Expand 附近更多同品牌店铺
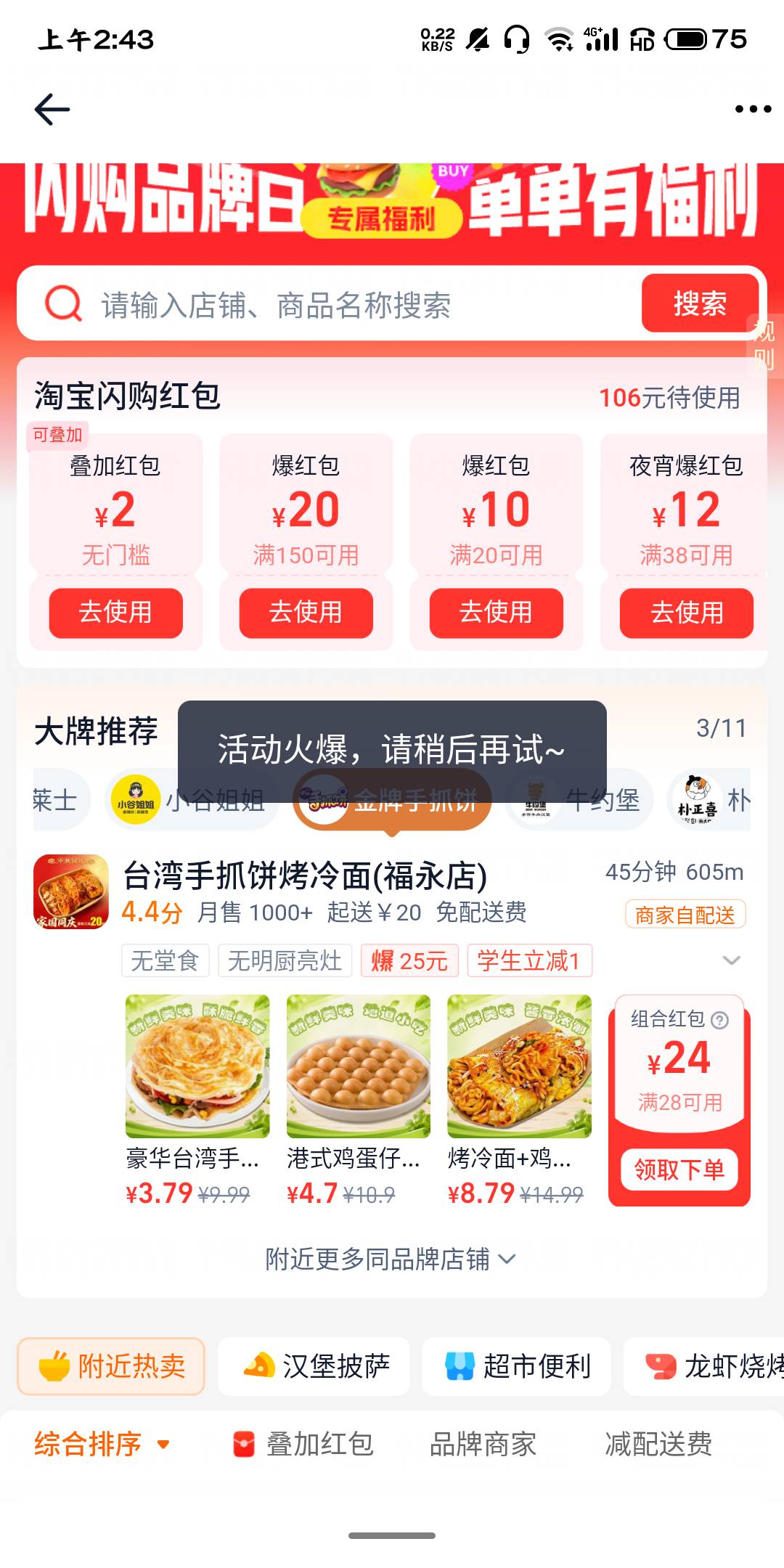The height and width of the screenshot is (1568, 784). (391, 1259)
